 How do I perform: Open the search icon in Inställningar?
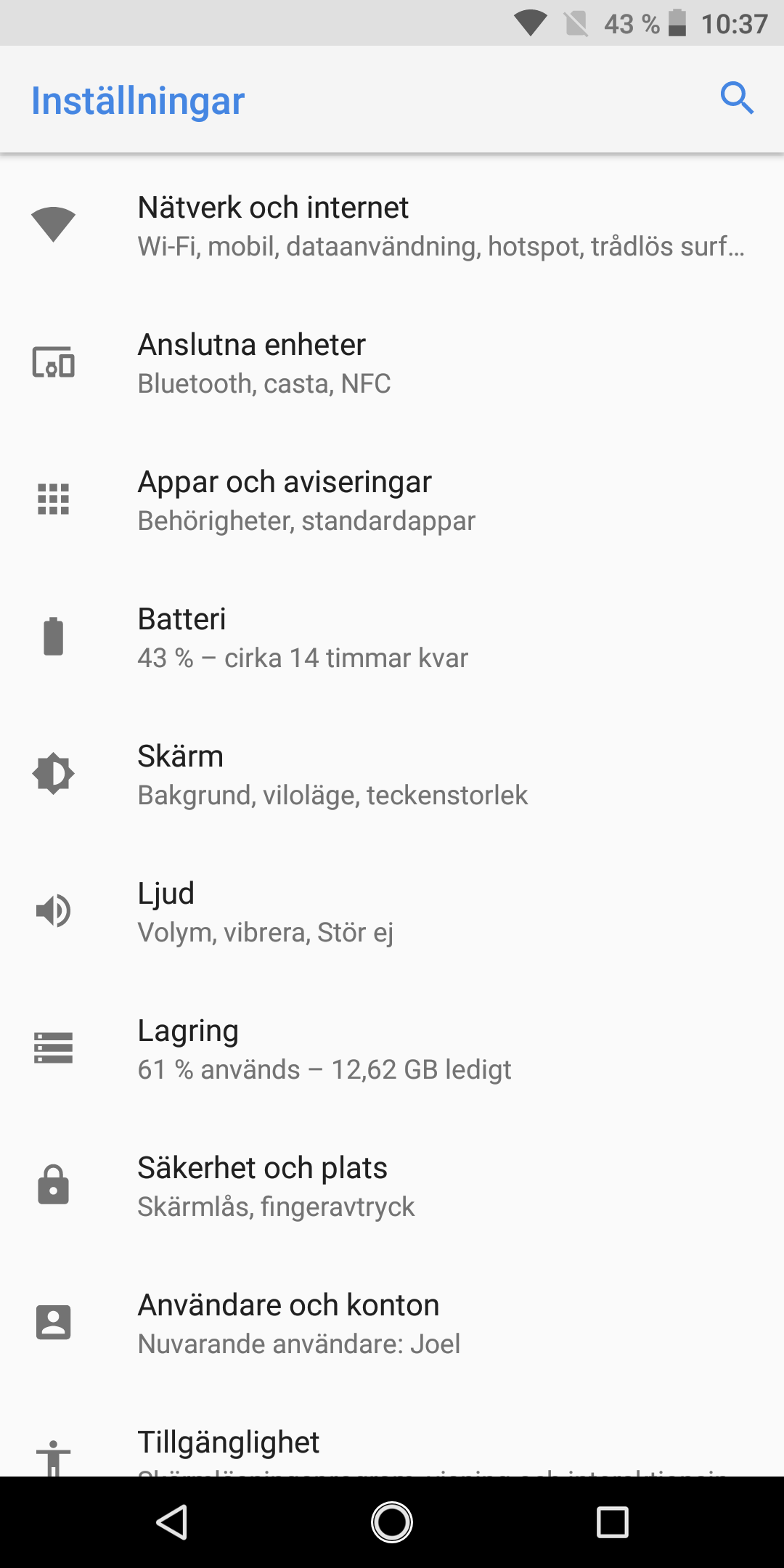(736, 99)
